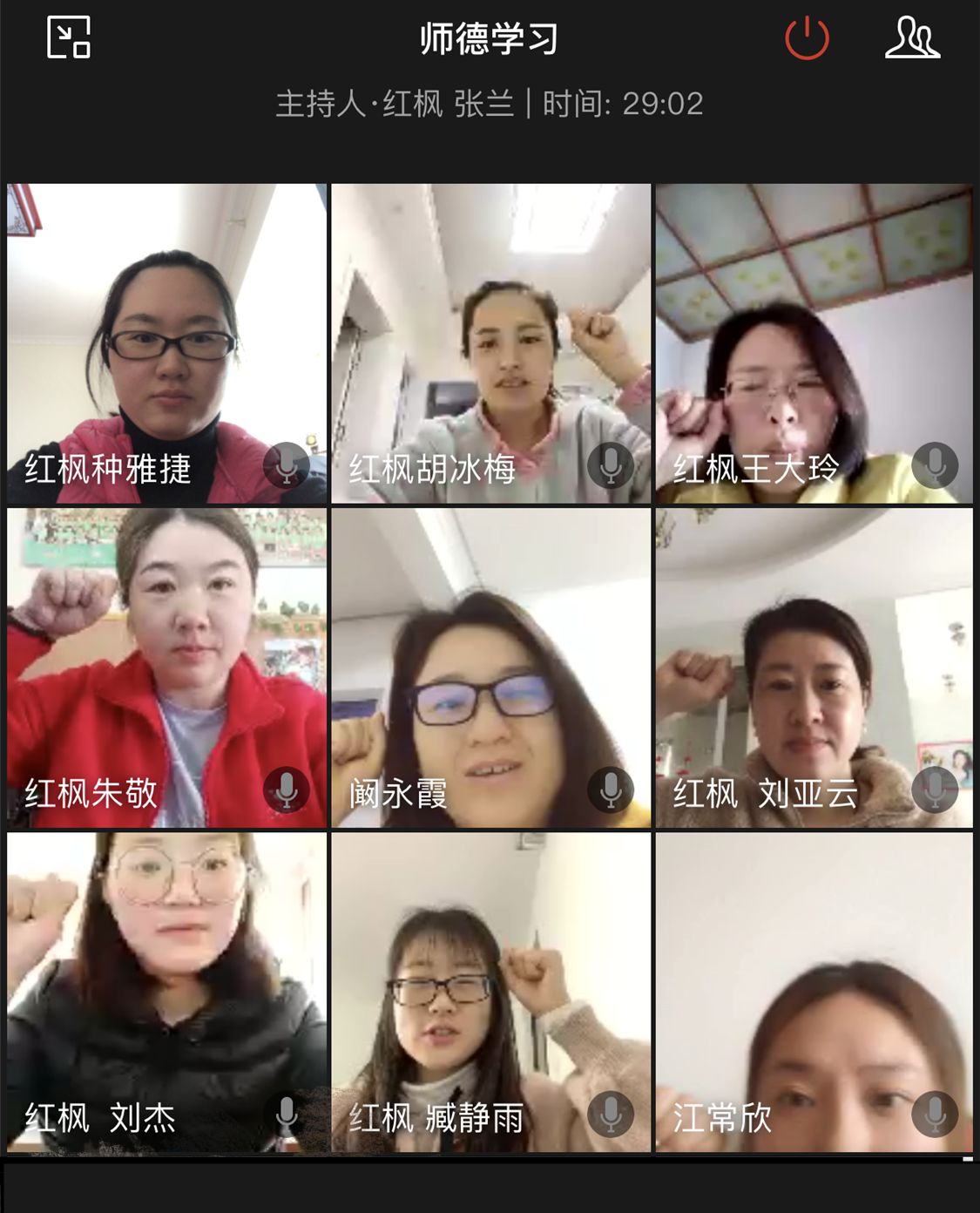Viewport: 980px width, 1213px height.
Task: Open 红枫王大玲's video tile
Action: 814,343
